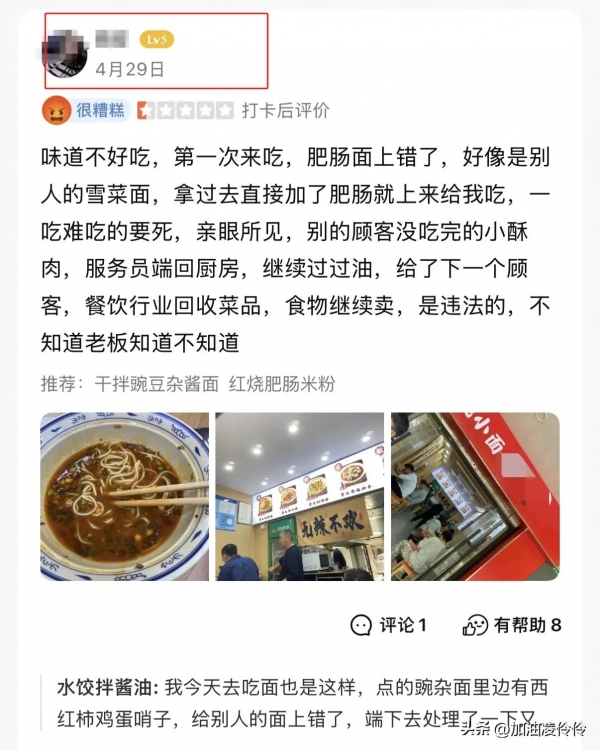Open comments on this review
The height and width of the screenshot is (750, 600).
(x=390, y=625)
